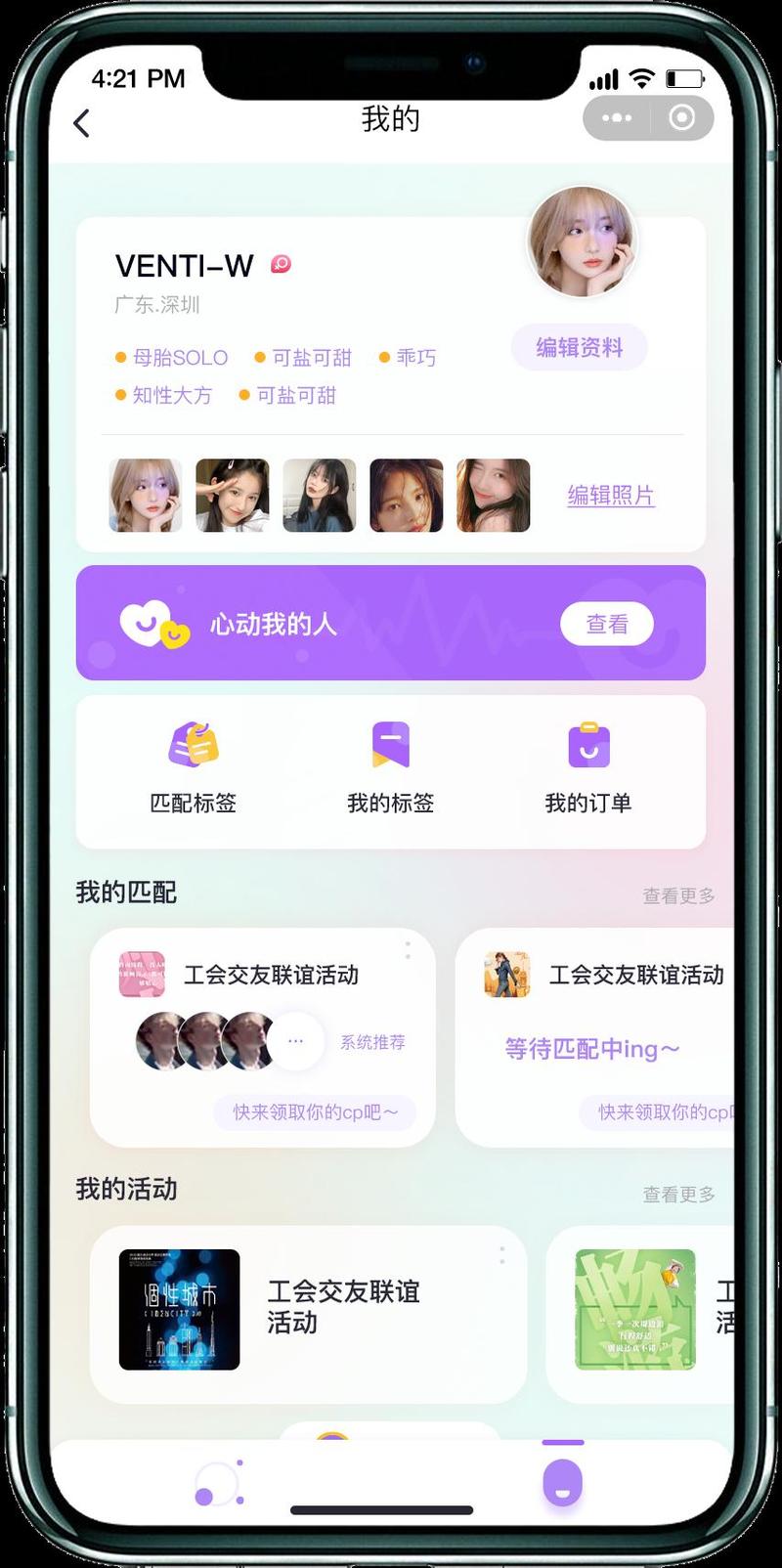The width and height of the screenshot is (782, 1568).
Task: Open 我的标签
Action: [x=390, y=769]
